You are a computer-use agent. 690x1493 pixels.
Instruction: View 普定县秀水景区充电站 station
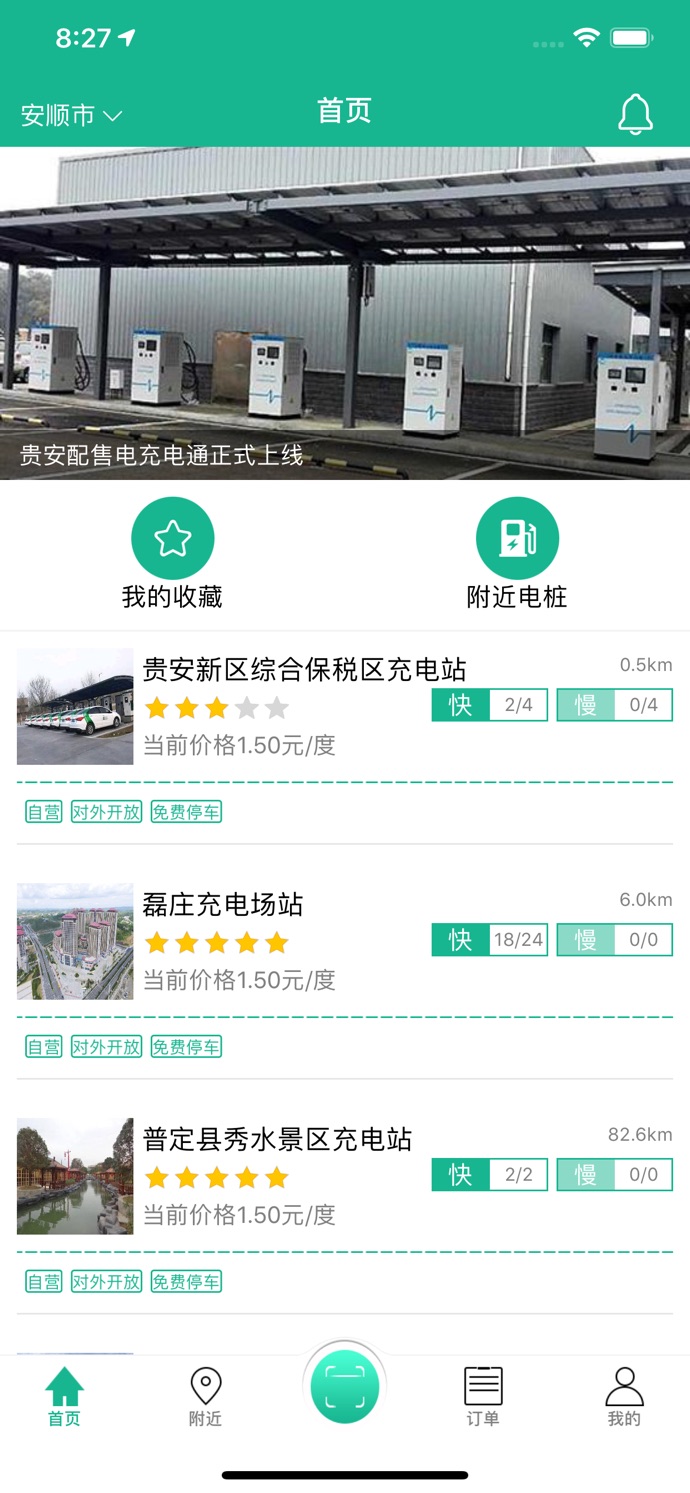pos(277,1139)
